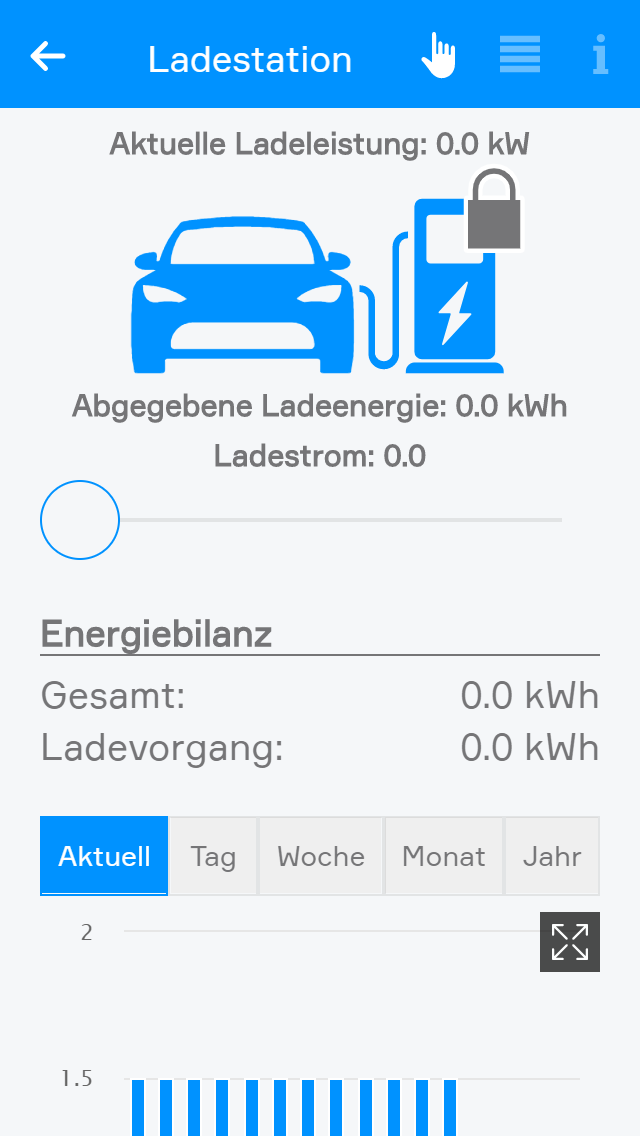Tap the Ladestrom slider handle
640x1136 pixels.
tap(80, 520)
